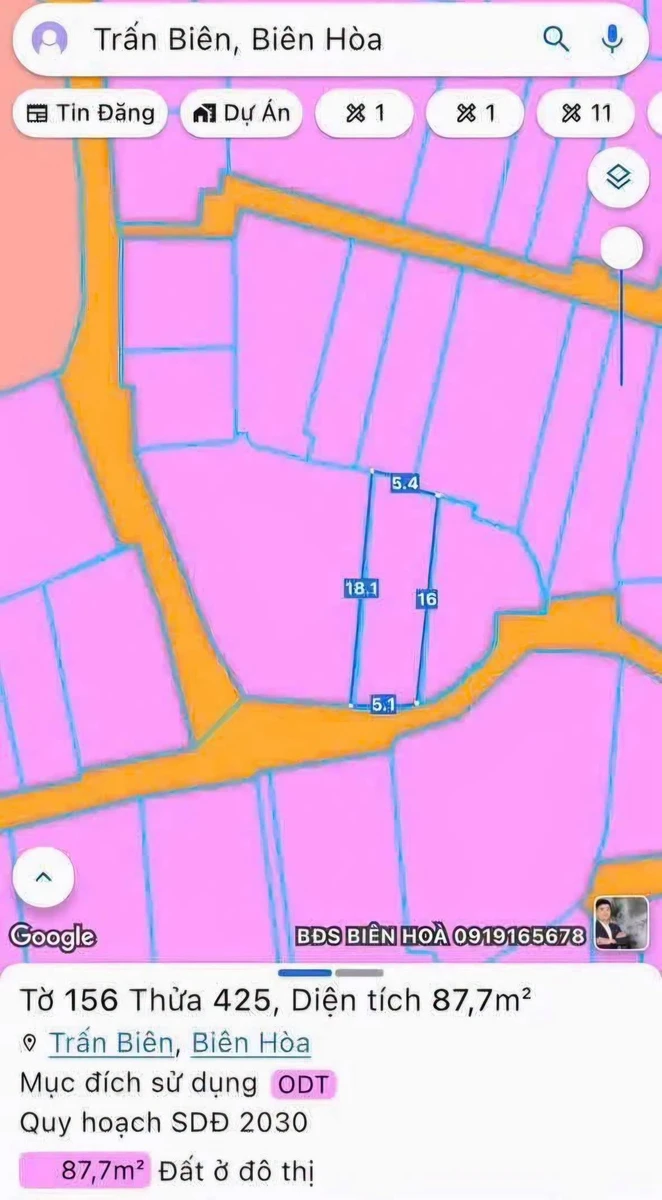Tap the page indicator above parcel info

[331, 972]
